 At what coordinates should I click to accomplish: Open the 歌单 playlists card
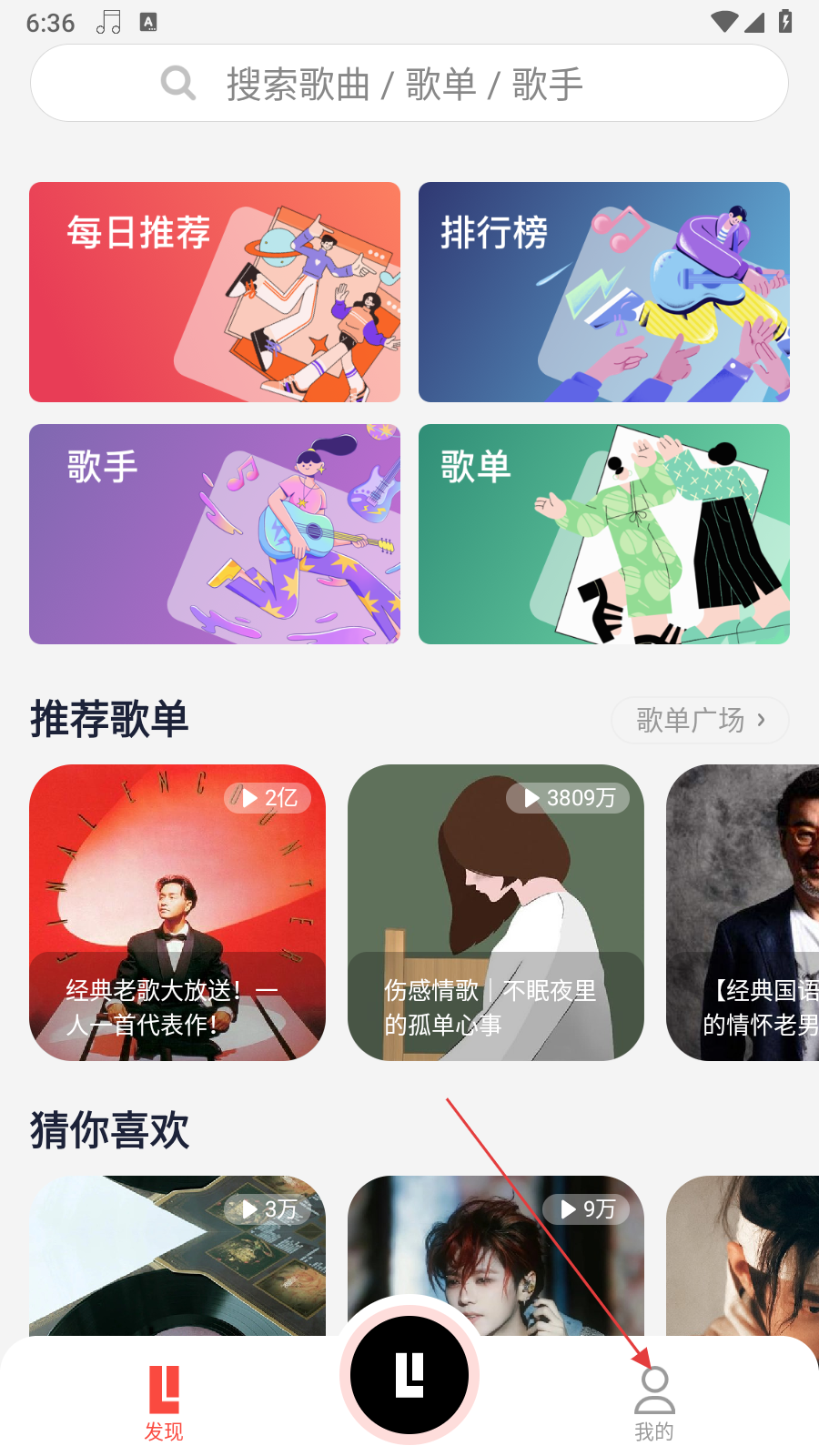(x=603, y=534)
